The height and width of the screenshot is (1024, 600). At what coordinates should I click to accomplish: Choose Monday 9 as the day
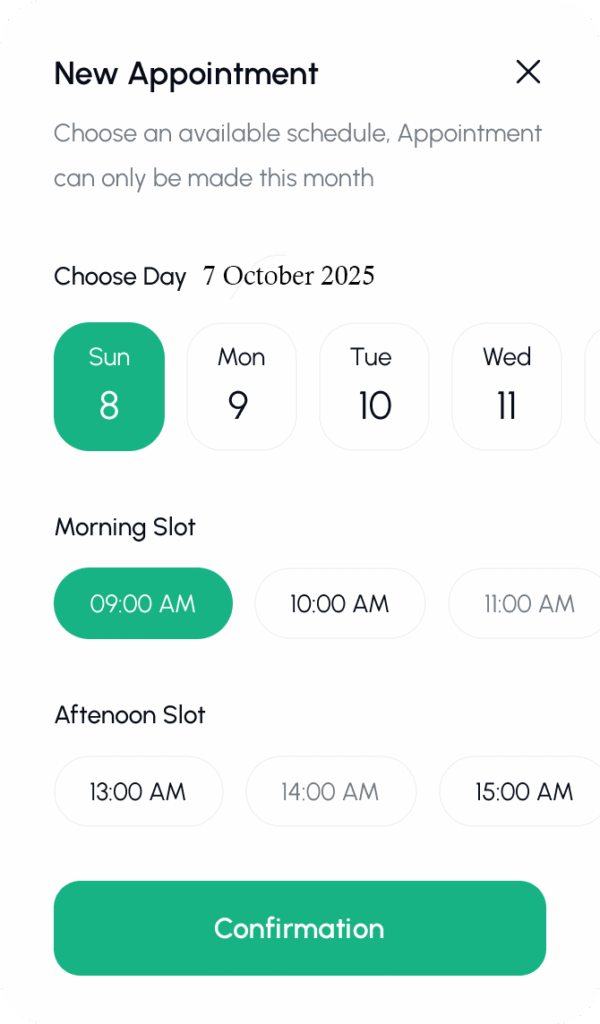pyautogui.click(x=241, y=386)
